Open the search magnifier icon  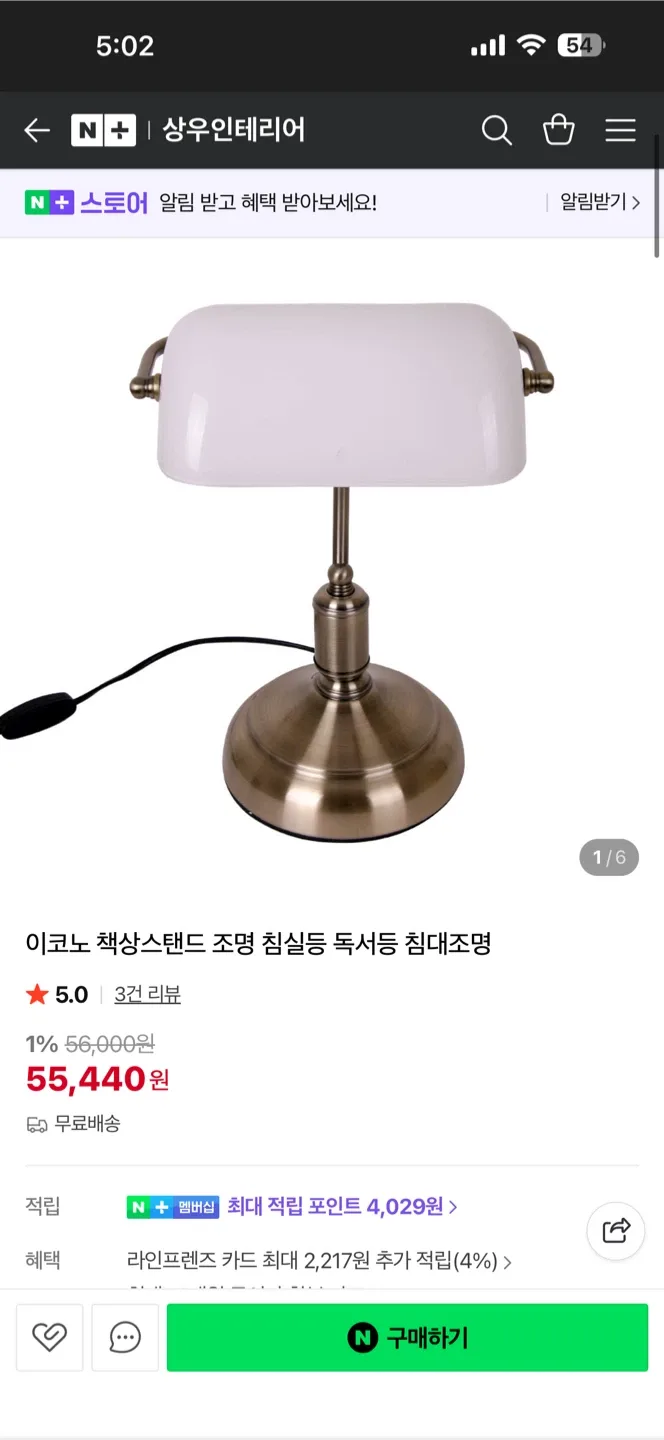[x=497, y=130]
